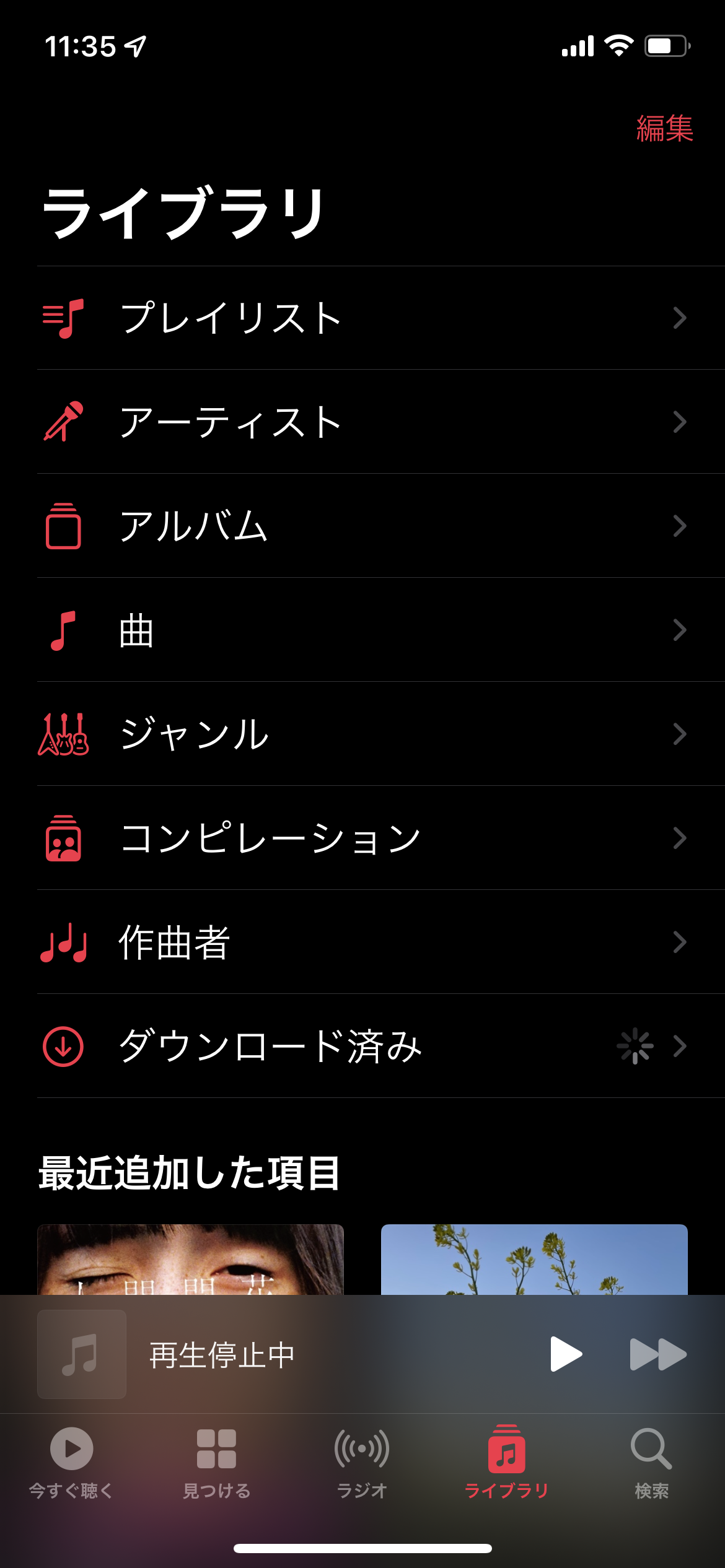
Task: Open the recently added album with the flower cover
Action: 534,1260
